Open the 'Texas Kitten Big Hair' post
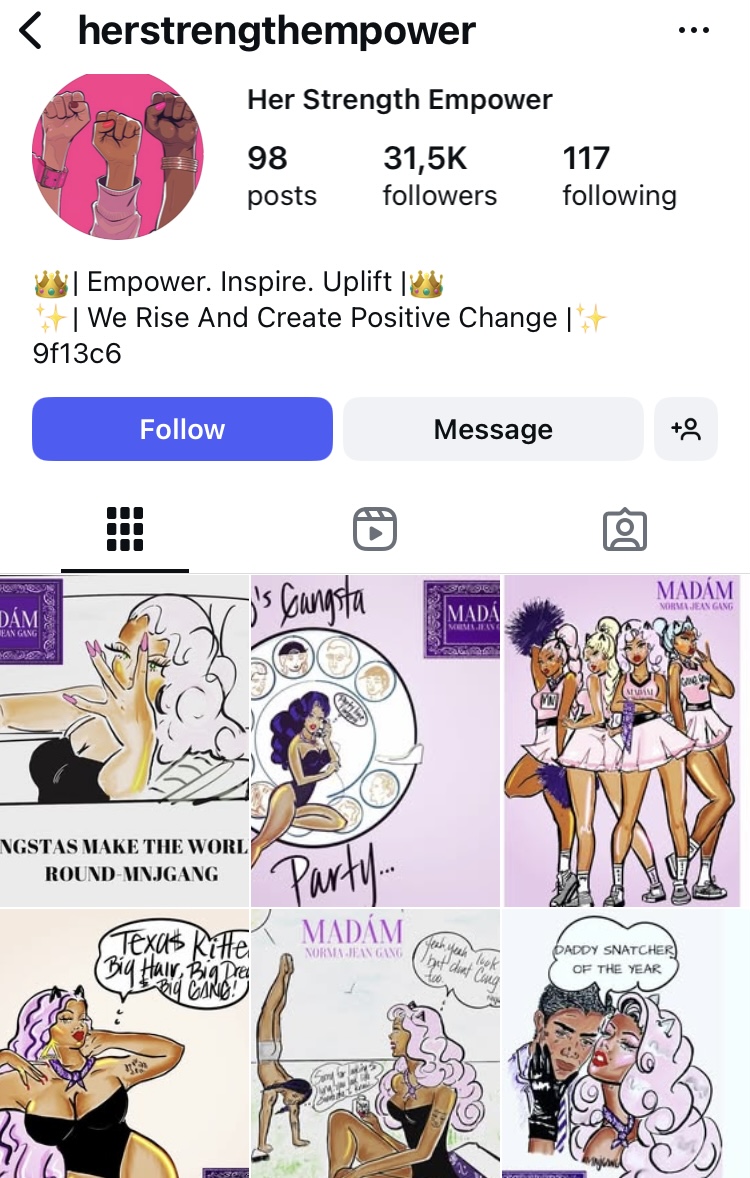 coord(124,1044)
